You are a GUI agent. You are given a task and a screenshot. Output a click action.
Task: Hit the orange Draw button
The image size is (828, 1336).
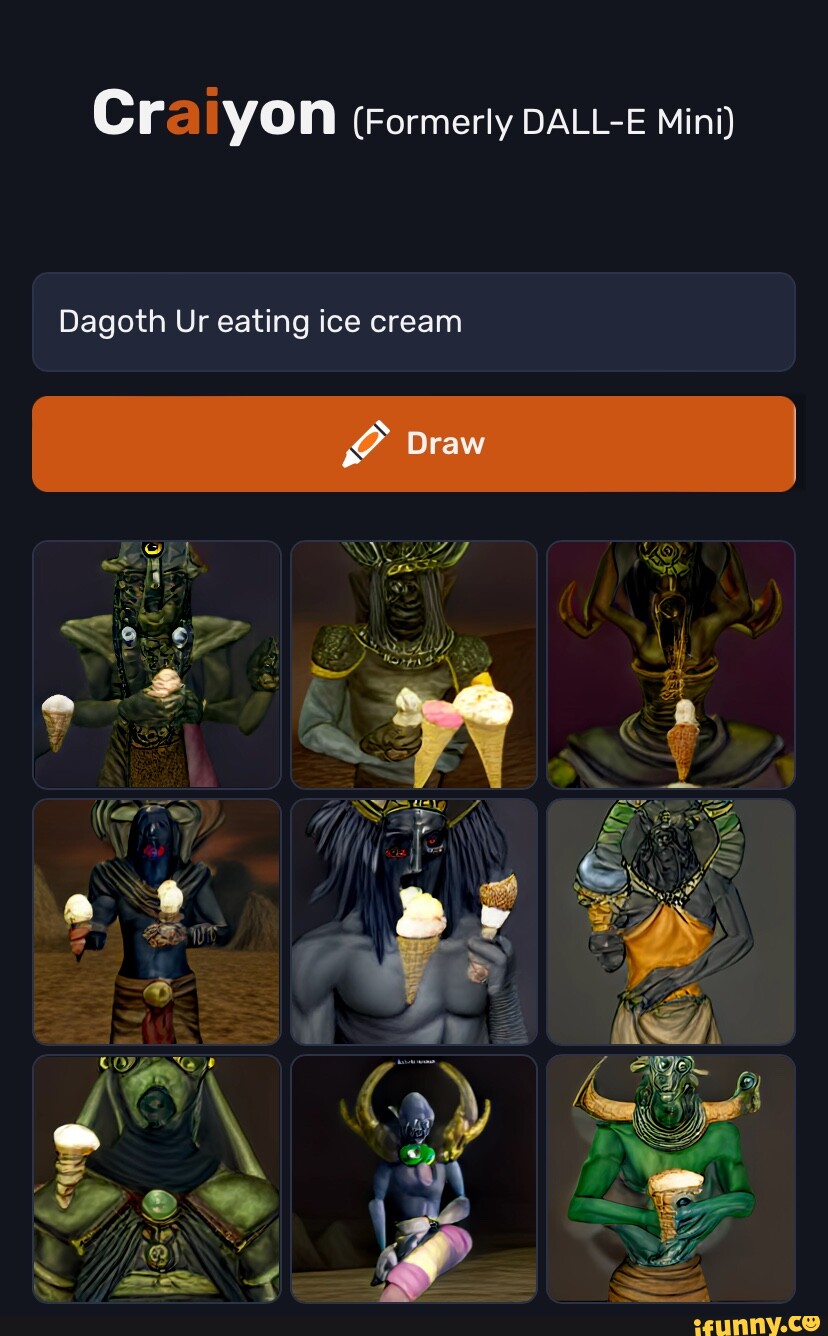click(x=413, y=444)
